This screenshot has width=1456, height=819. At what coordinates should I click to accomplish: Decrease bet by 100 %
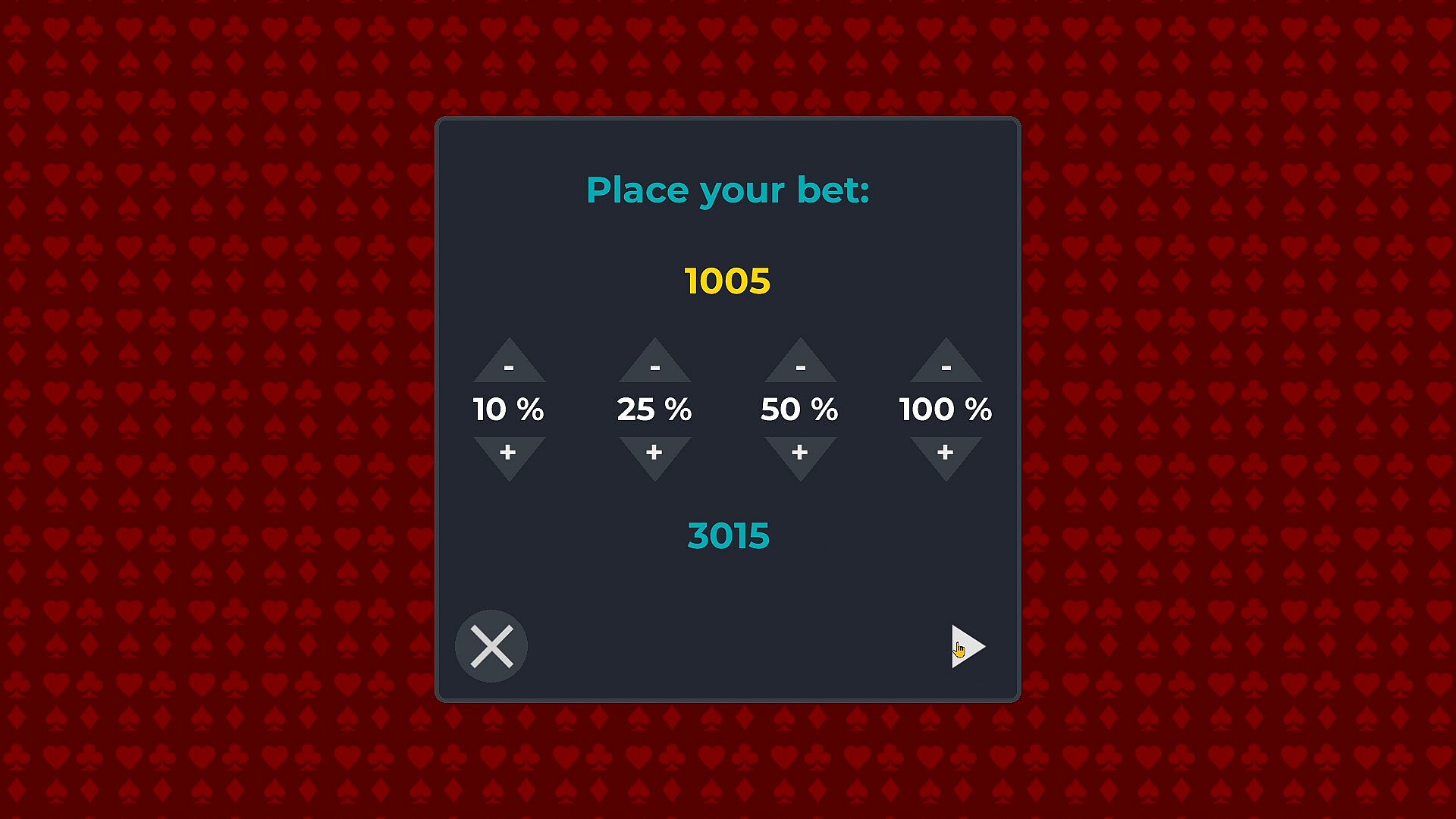946,365
